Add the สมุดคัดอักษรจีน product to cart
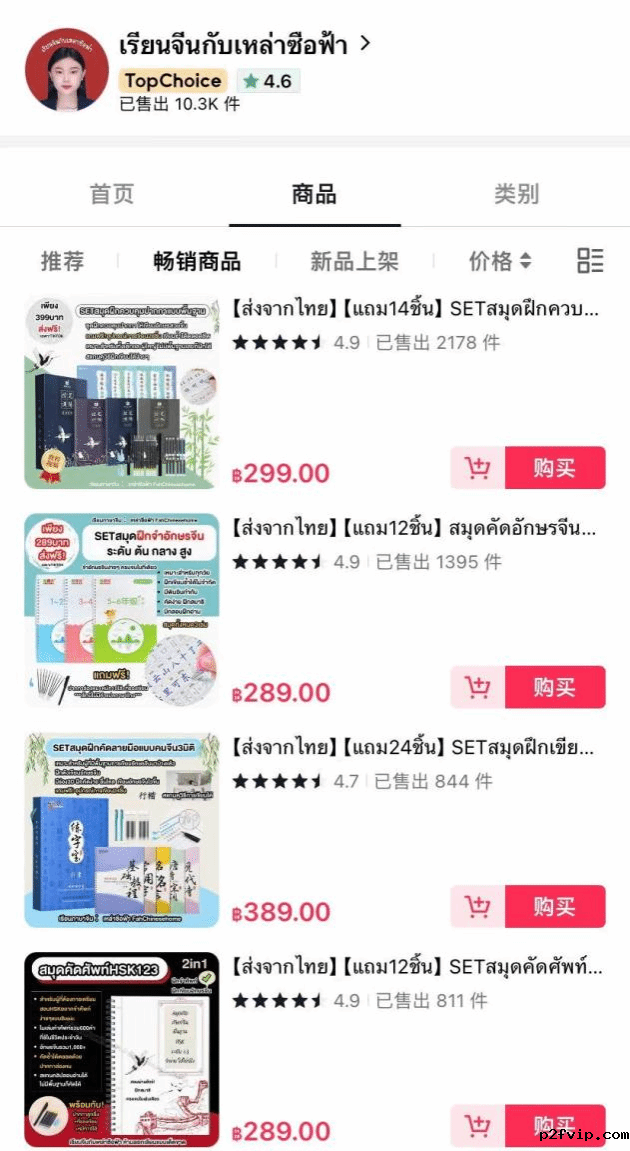630x1151 pixels. tap(478, 687)
